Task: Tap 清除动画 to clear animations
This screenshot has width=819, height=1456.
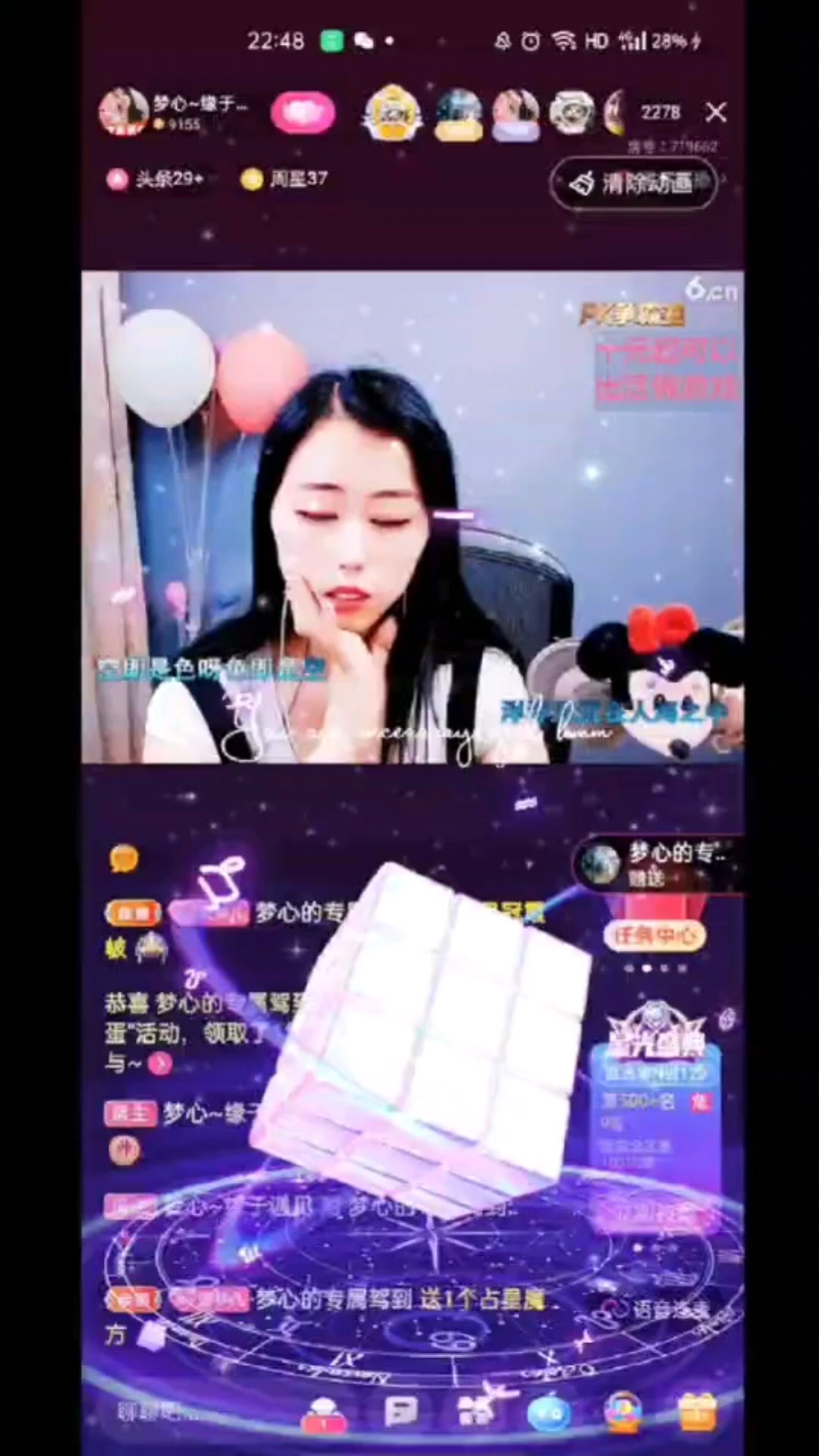Action: (634, 183)
